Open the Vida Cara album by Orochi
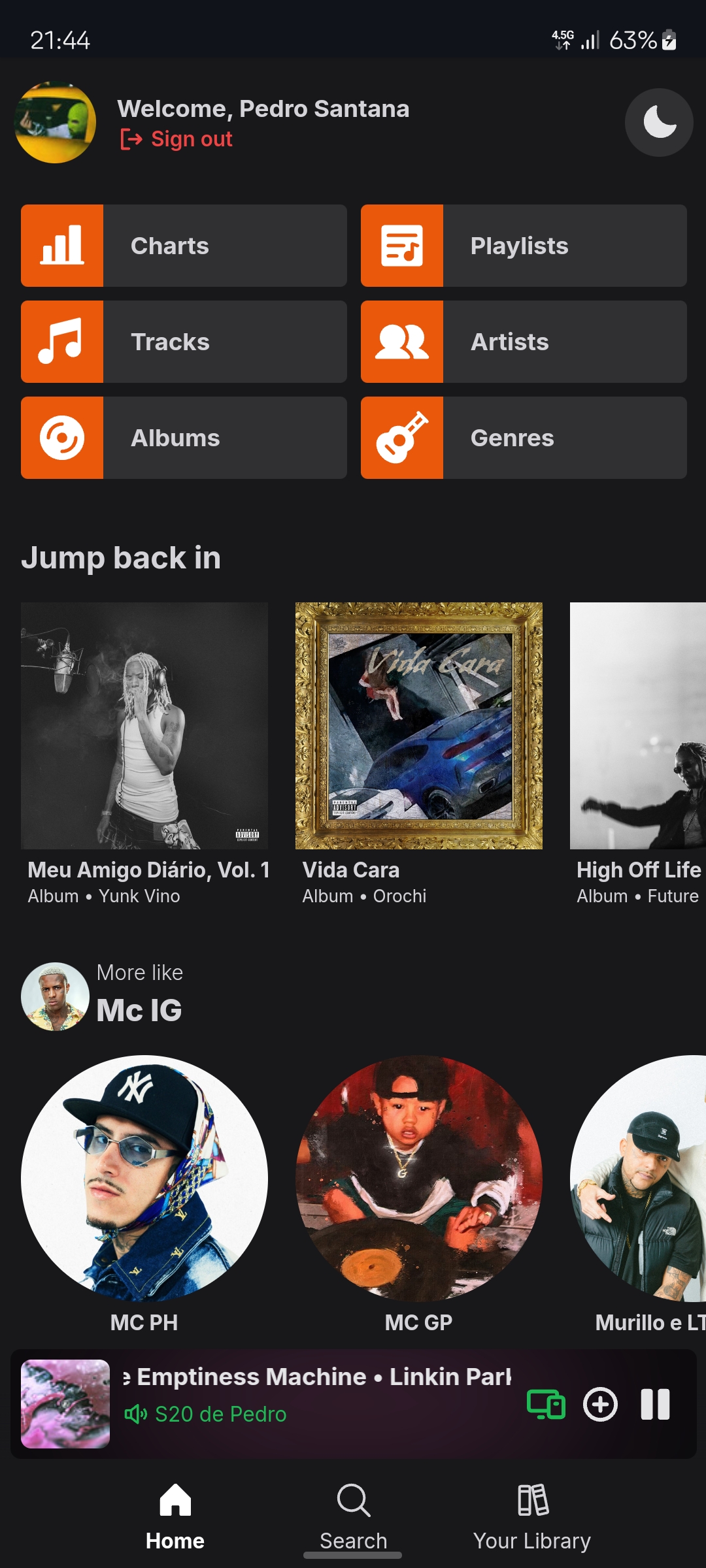 click(x=418, y=726)
